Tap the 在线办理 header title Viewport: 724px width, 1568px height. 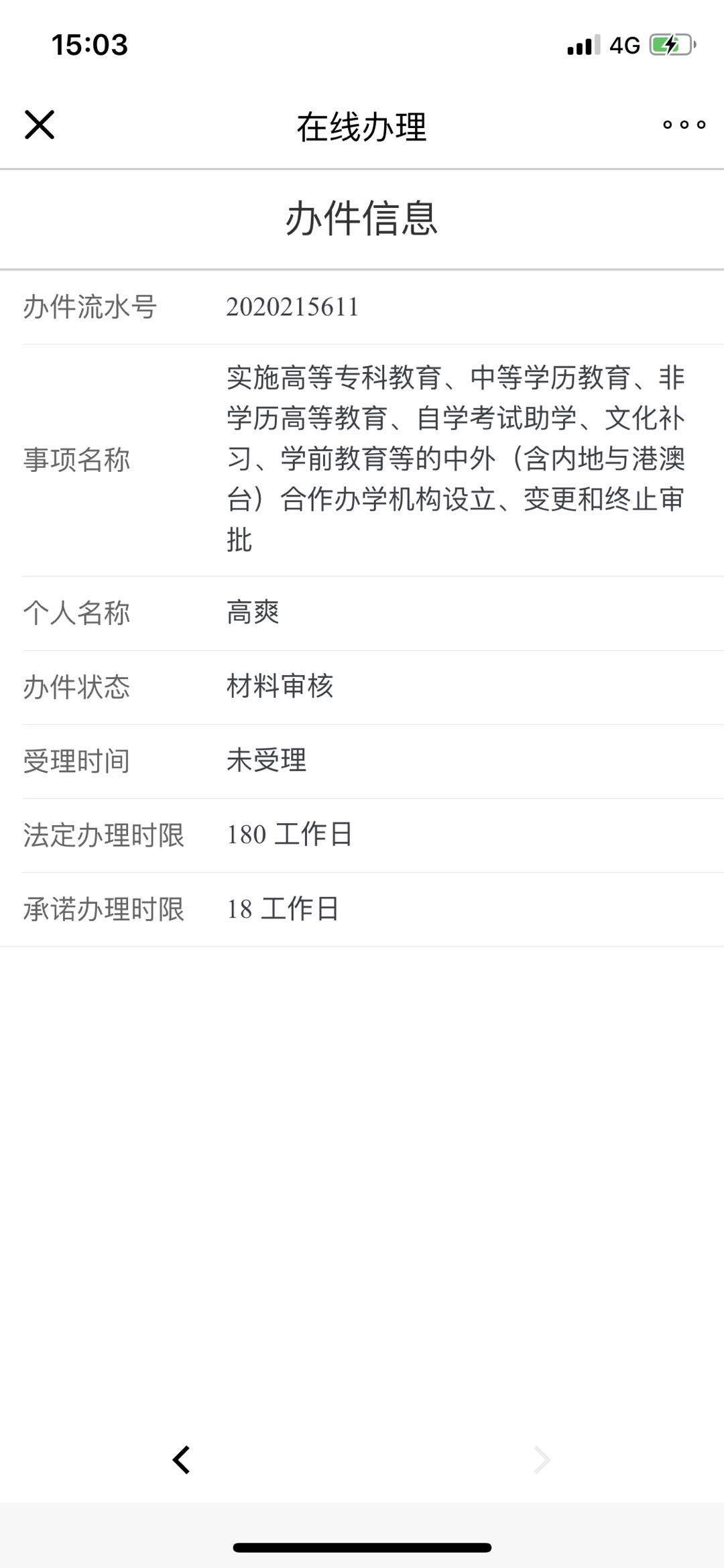362,124
